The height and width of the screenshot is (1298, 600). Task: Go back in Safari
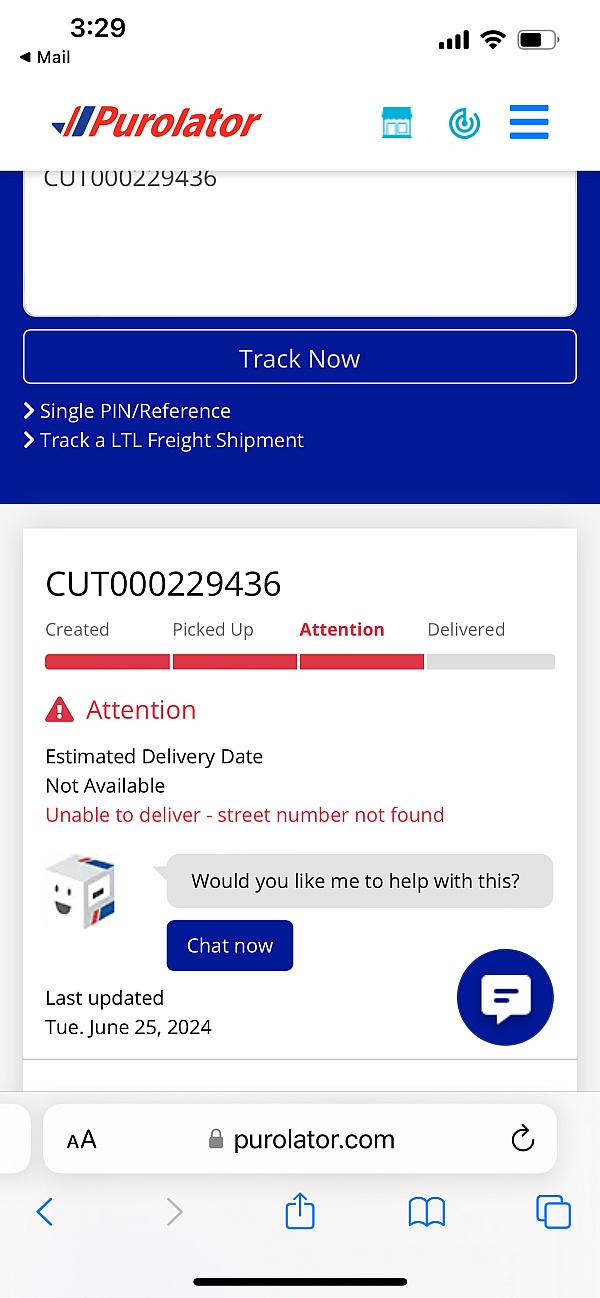point(45,1212)
